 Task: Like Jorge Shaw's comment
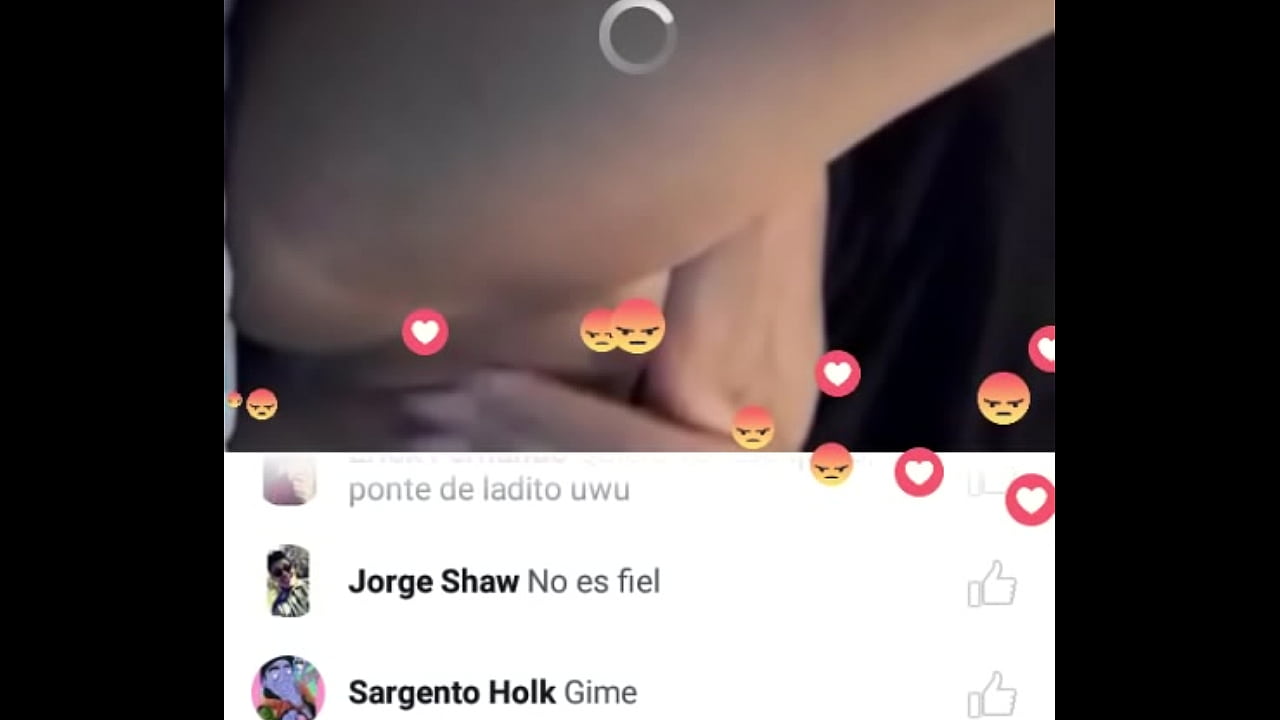click(x=992, y=584)
